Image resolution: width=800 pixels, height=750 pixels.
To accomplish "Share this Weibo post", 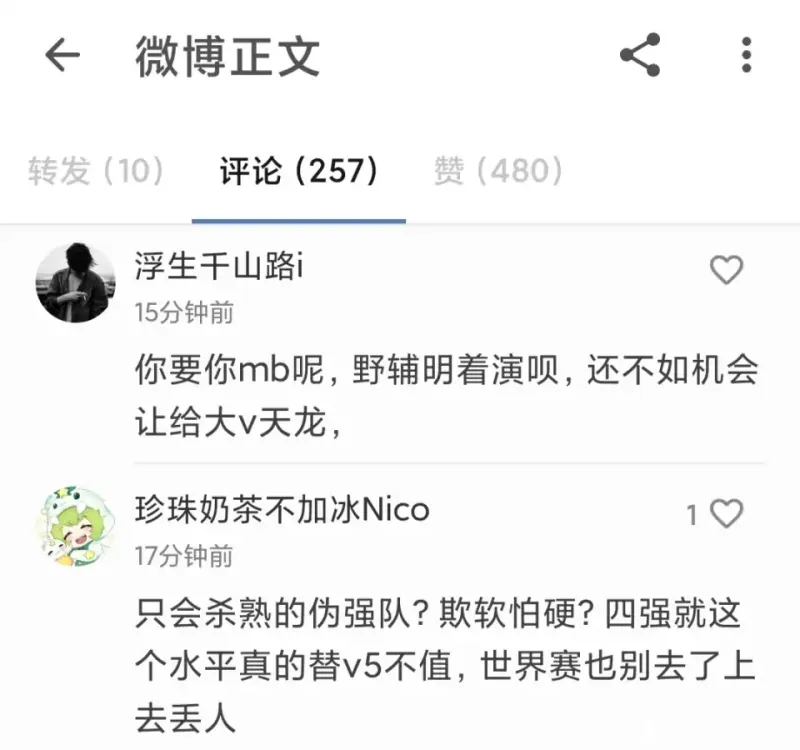I will coord(640,55).
